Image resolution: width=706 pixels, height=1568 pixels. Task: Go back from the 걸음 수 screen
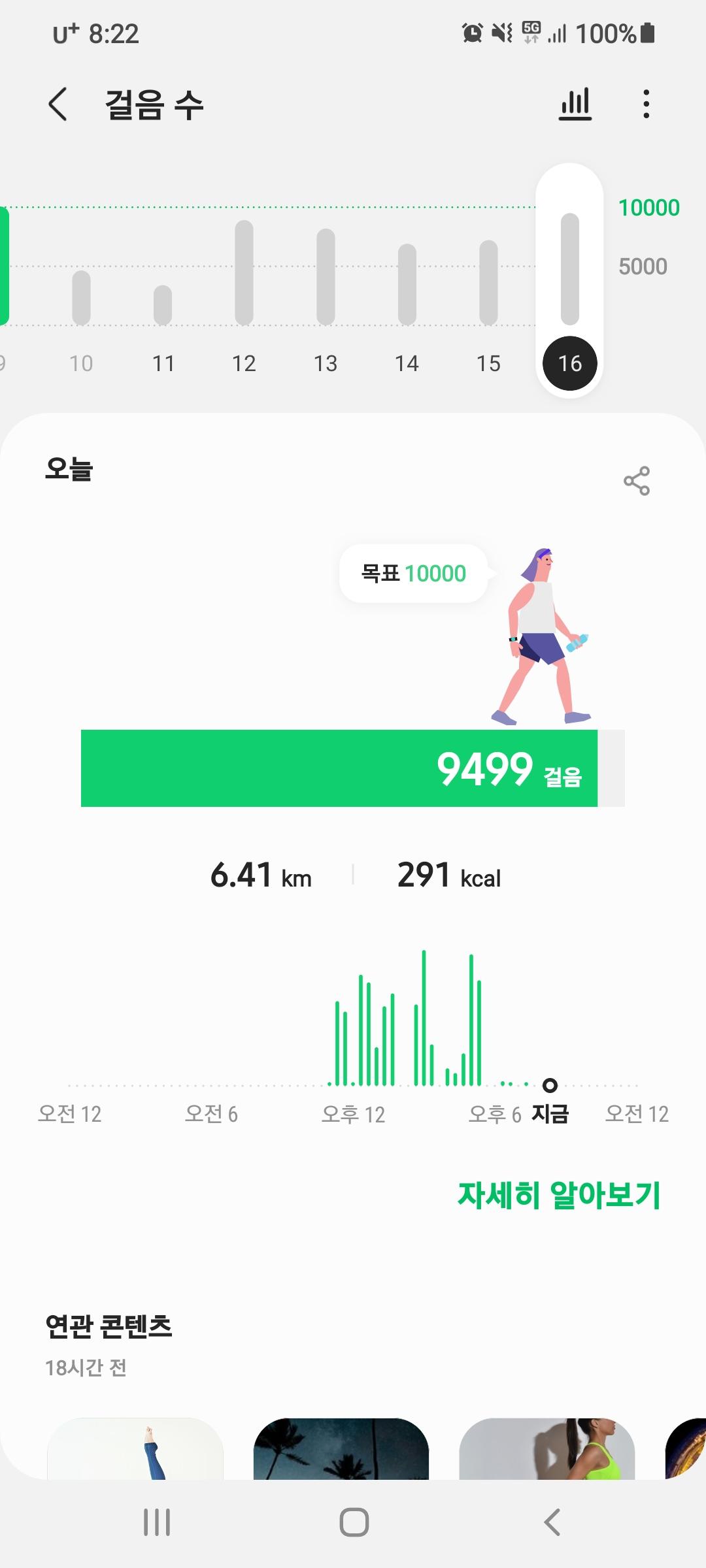(x=58, y=105)
